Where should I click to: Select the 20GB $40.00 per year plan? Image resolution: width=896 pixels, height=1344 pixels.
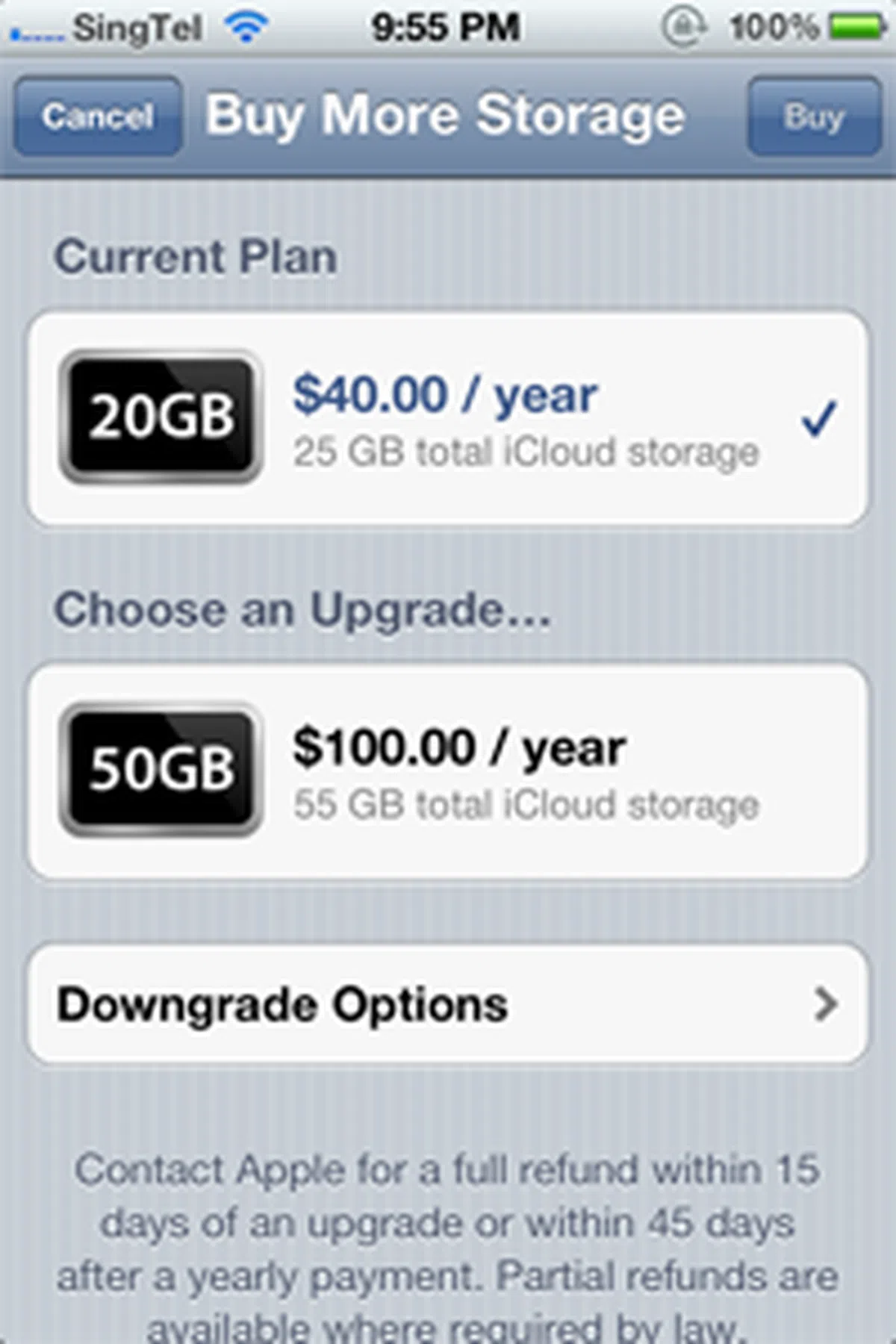[x=448, y=418]
